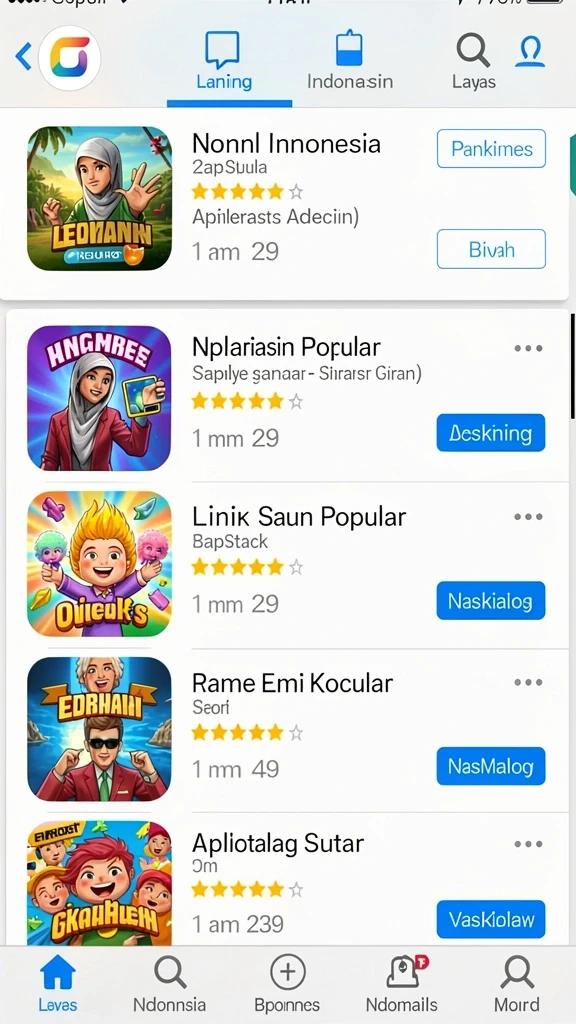
Task: Open the Ndonnsia search tab
Action: point(169,984)
